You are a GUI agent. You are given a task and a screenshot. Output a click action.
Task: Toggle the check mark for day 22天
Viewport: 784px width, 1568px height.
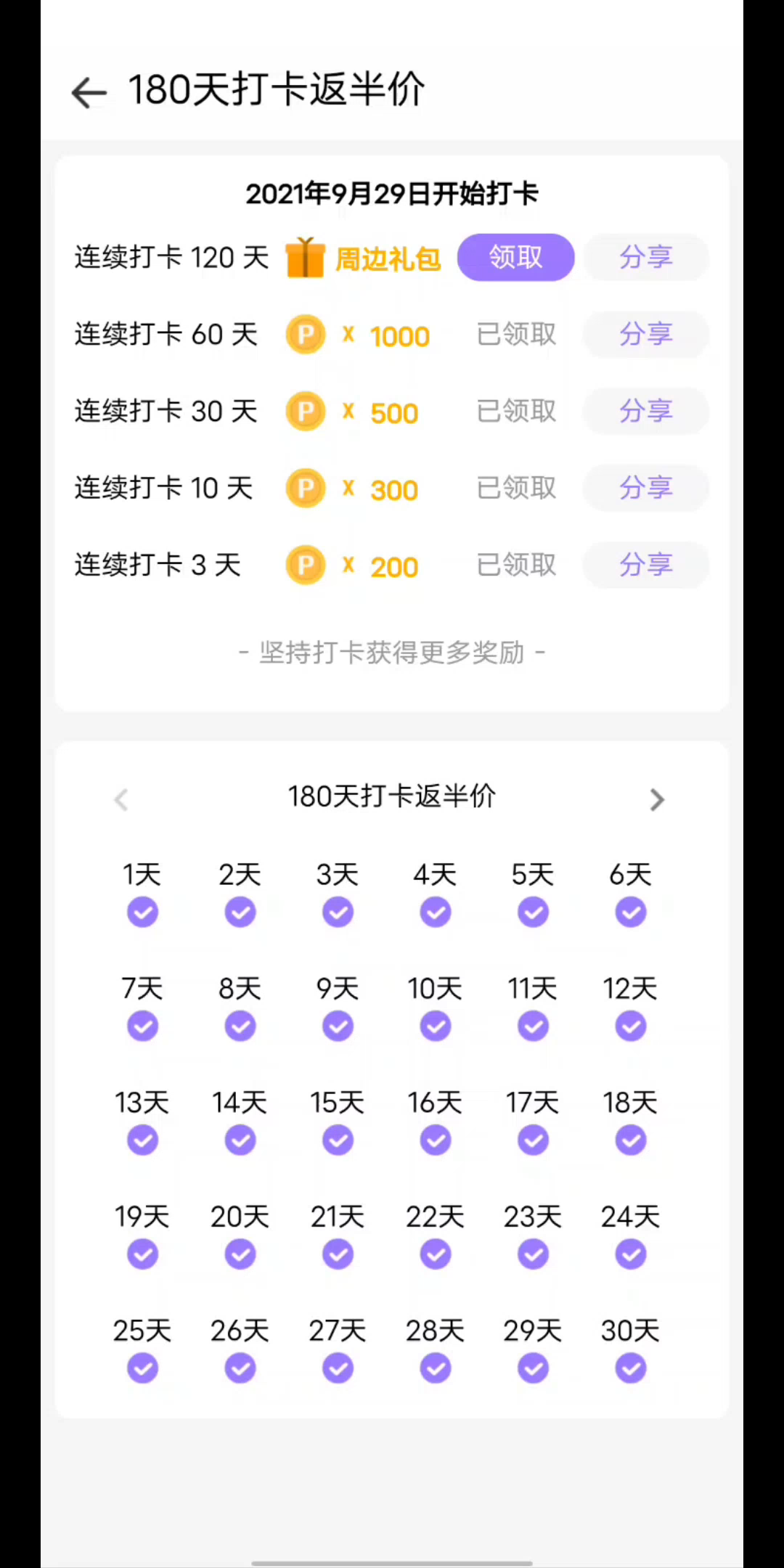(434, 1254)
